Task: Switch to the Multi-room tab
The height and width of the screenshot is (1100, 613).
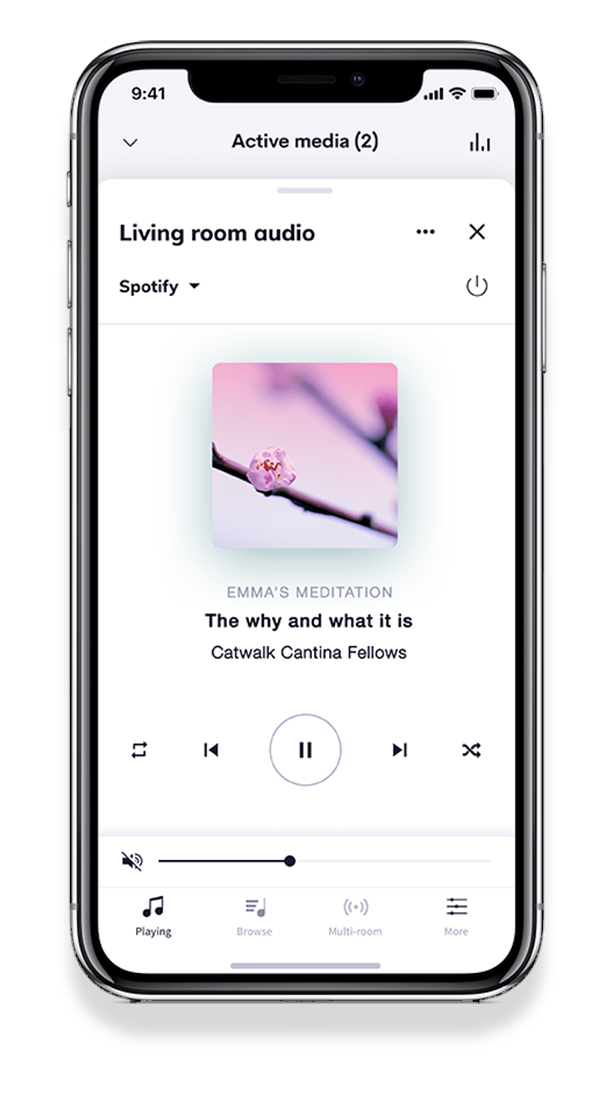Action: [355, 917]
